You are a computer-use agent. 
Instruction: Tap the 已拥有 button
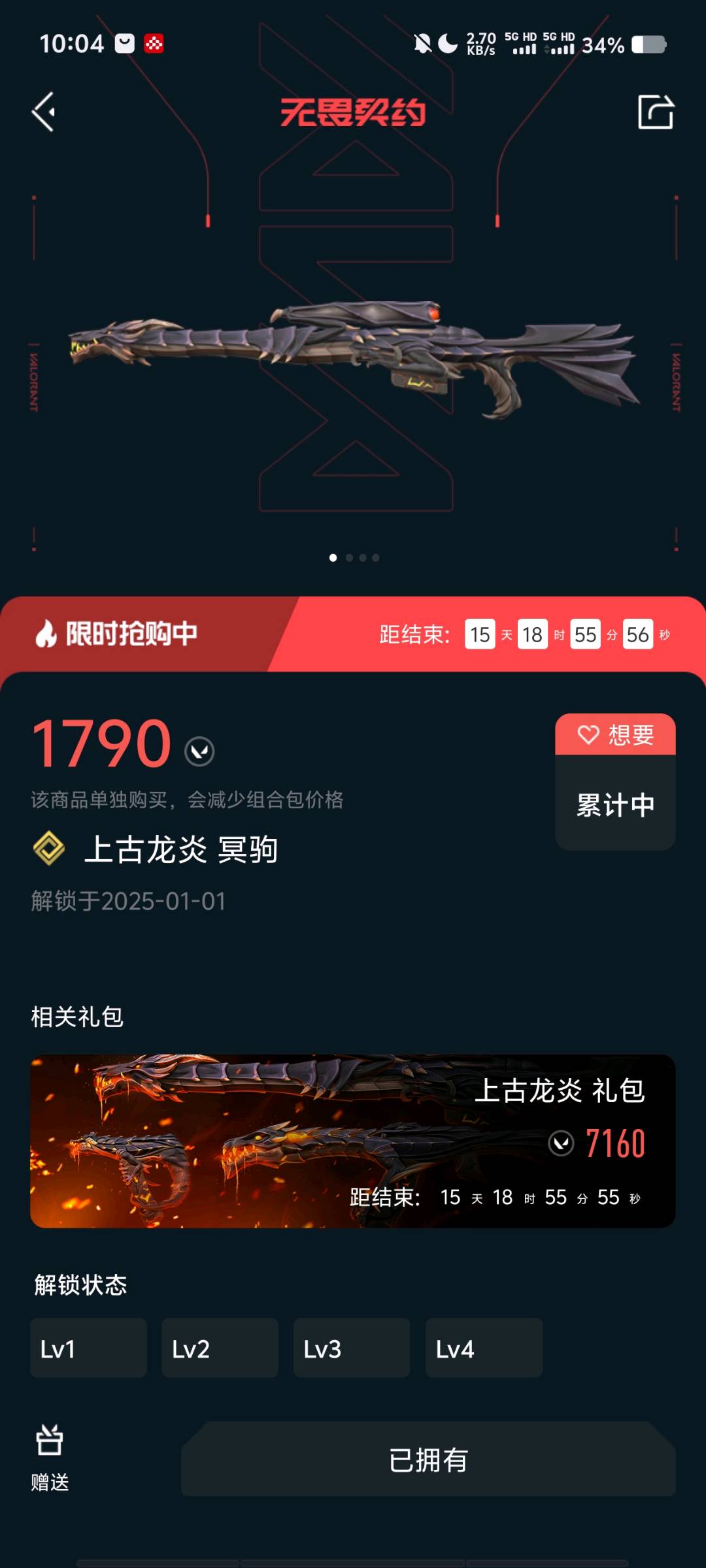(428, 1460)
